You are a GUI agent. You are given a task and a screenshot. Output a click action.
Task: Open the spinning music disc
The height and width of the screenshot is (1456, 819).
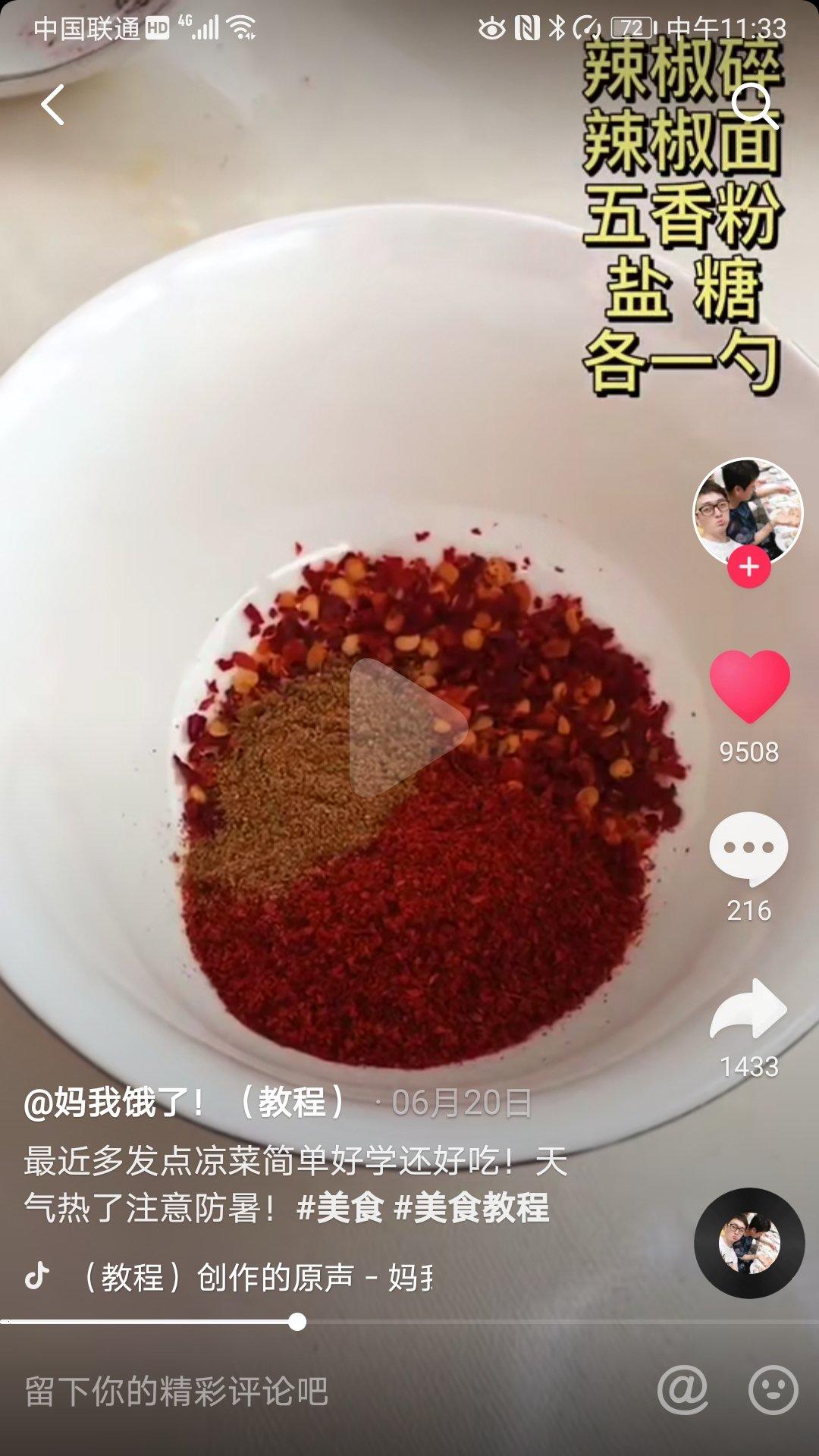(749, 1244)
